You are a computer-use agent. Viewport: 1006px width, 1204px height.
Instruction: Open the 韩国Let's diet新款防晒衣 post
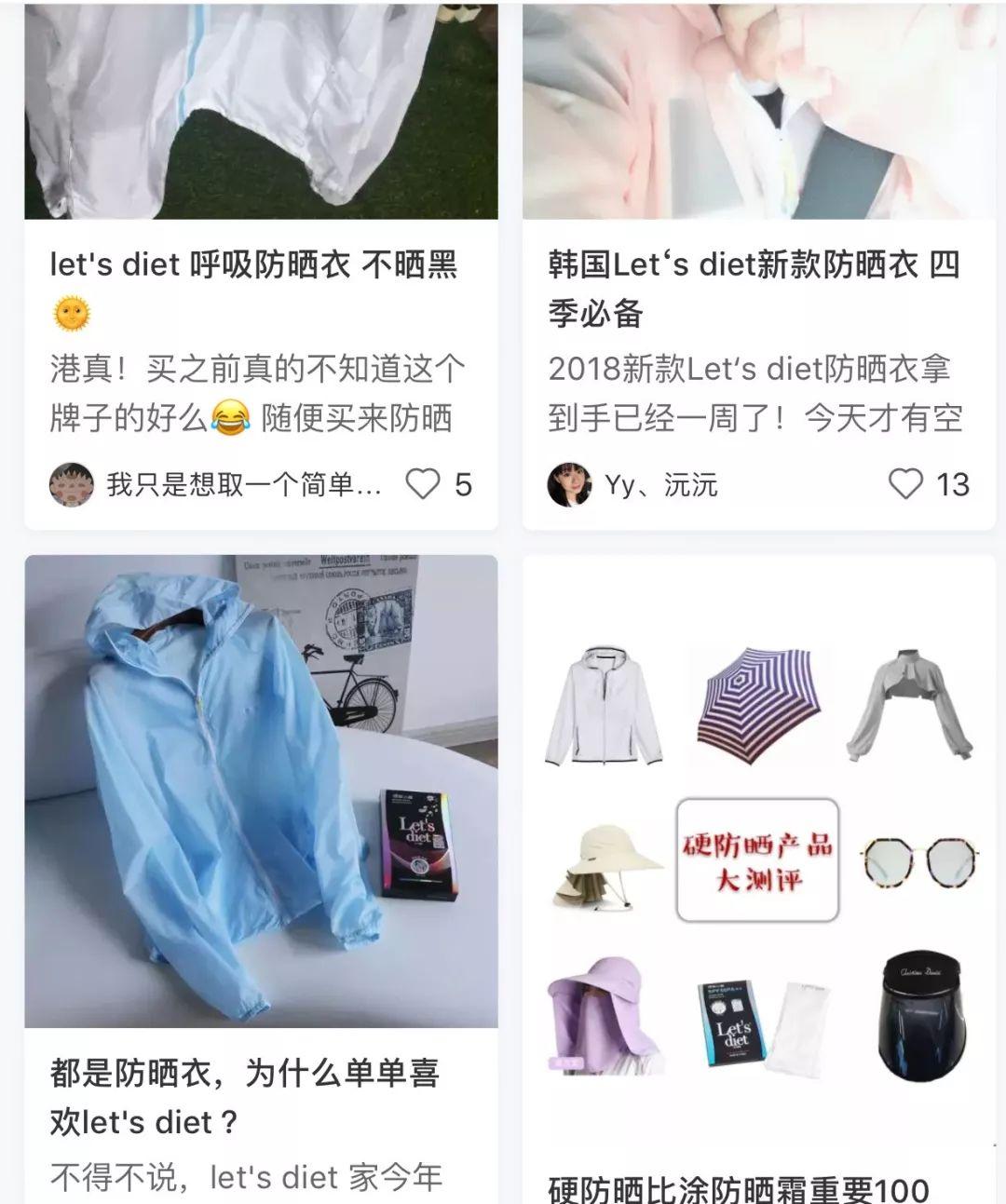[753, 266]
